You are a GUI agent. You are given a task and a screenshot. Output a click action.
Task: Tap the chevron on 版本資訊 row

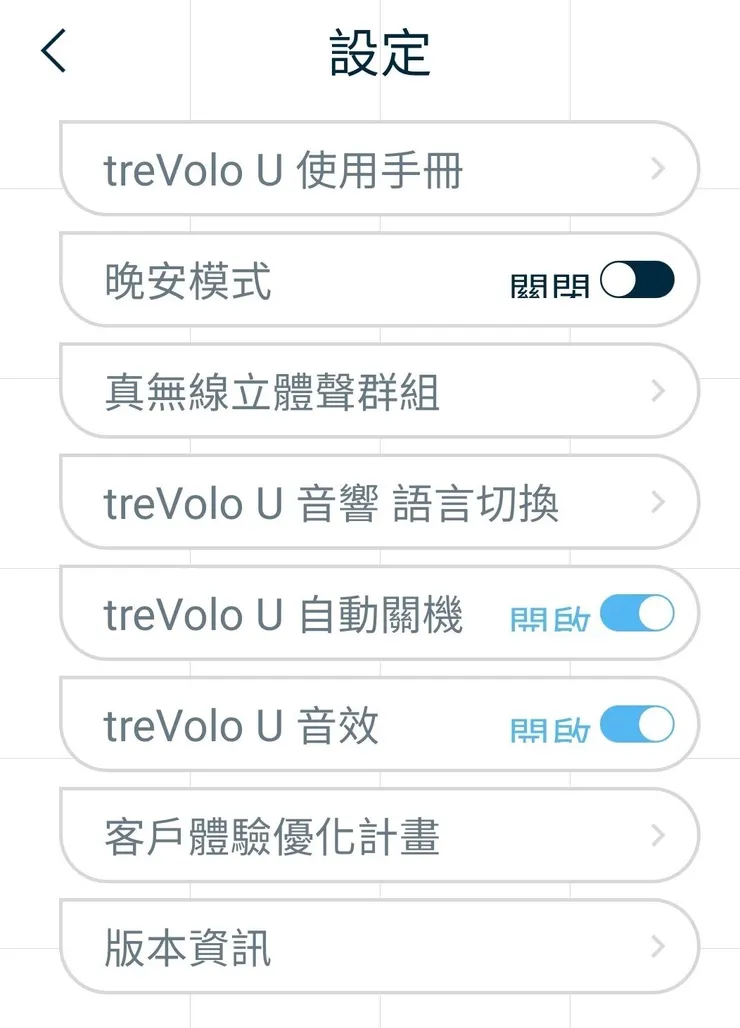click(x=657, y=946)
